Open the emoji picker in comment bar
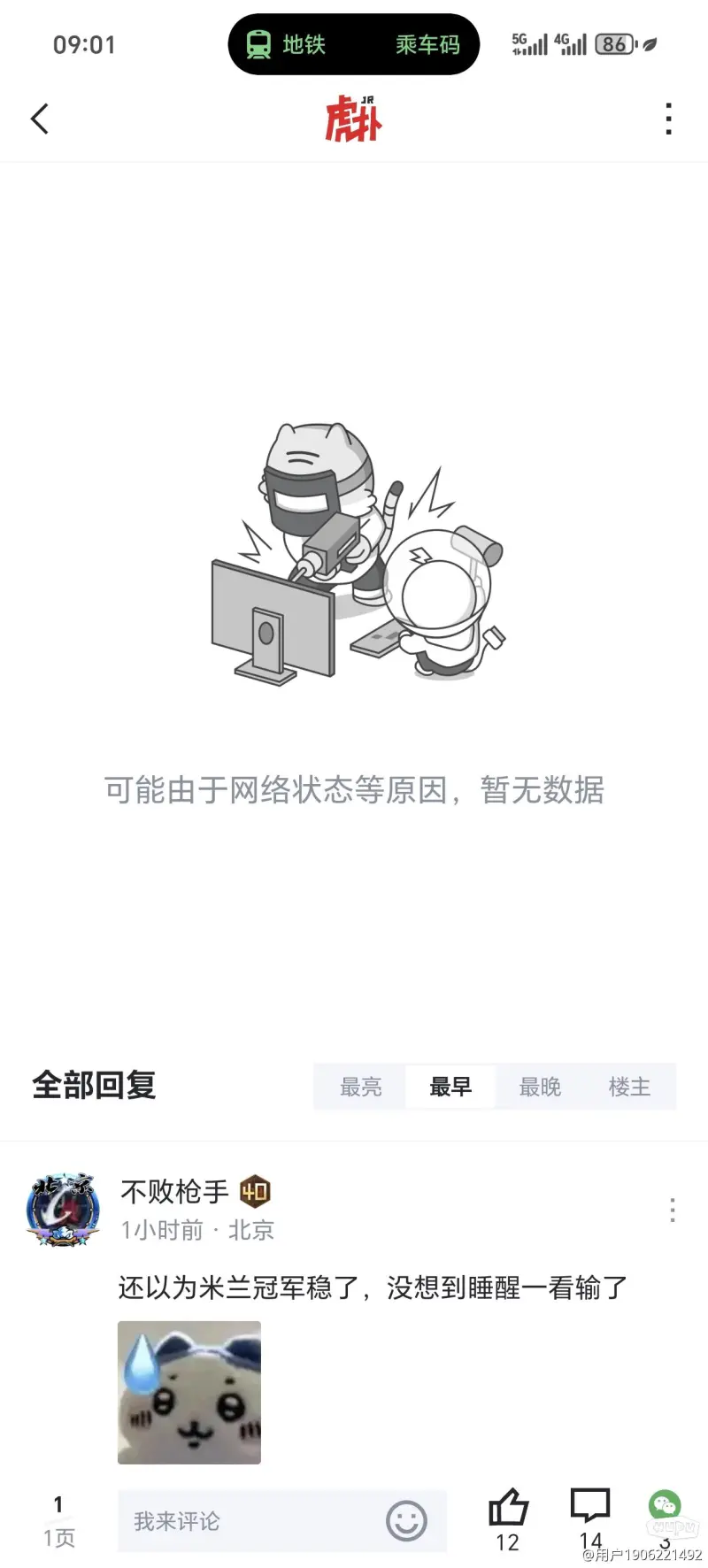Screen dimensions: 708x1568 click(406, 1521)
